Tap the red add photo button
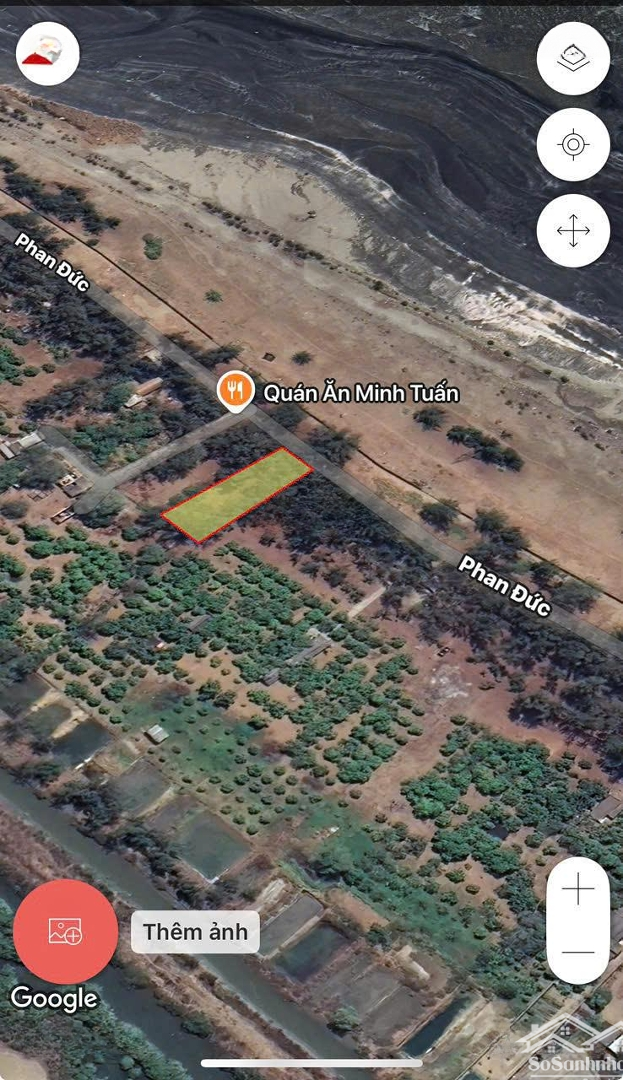Screen dimensions: 623x1080 tap(65, 931)
